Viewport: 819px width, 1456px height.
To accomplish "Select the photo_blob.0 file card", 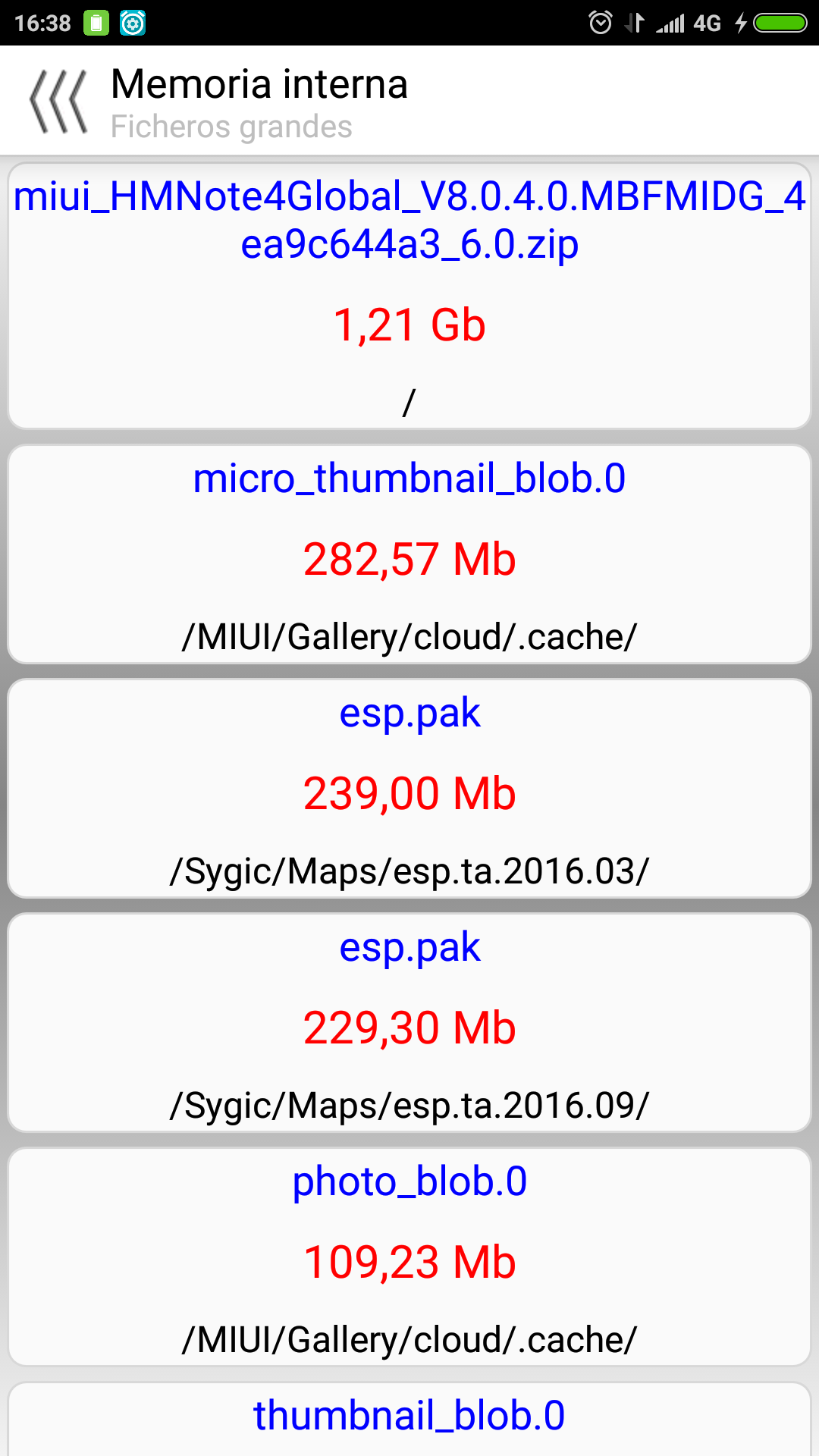I will point(409,1257).
